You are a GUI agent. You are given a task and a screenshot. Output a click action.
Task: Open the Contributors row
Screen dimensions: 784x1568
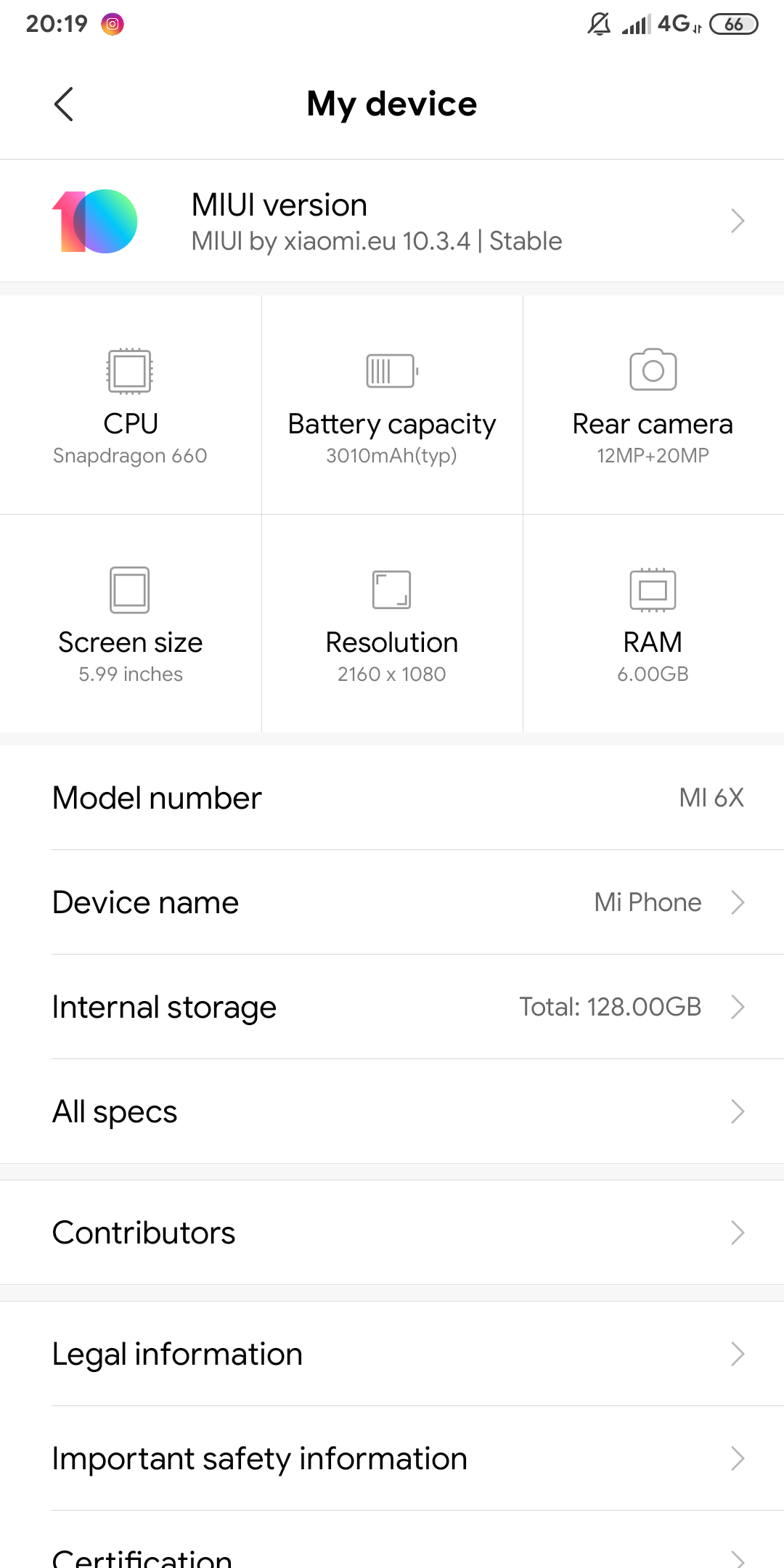tap(392, 1233)
